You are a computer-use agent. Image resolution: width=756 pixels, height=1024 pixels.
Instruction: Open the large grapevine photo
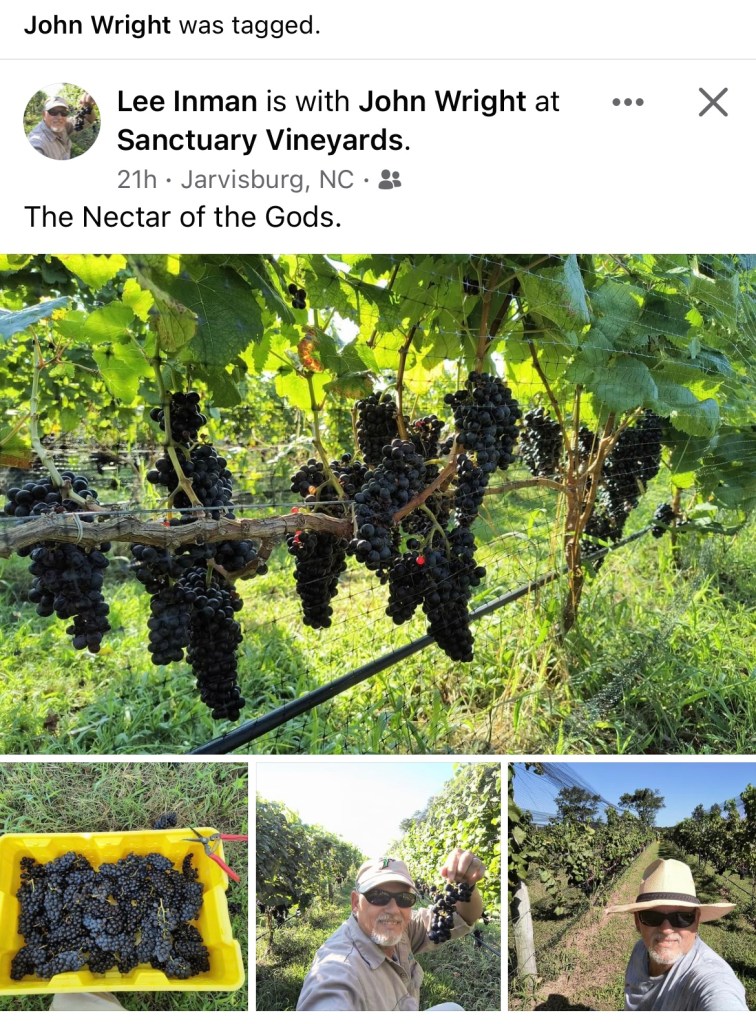[x=378, y=503]
